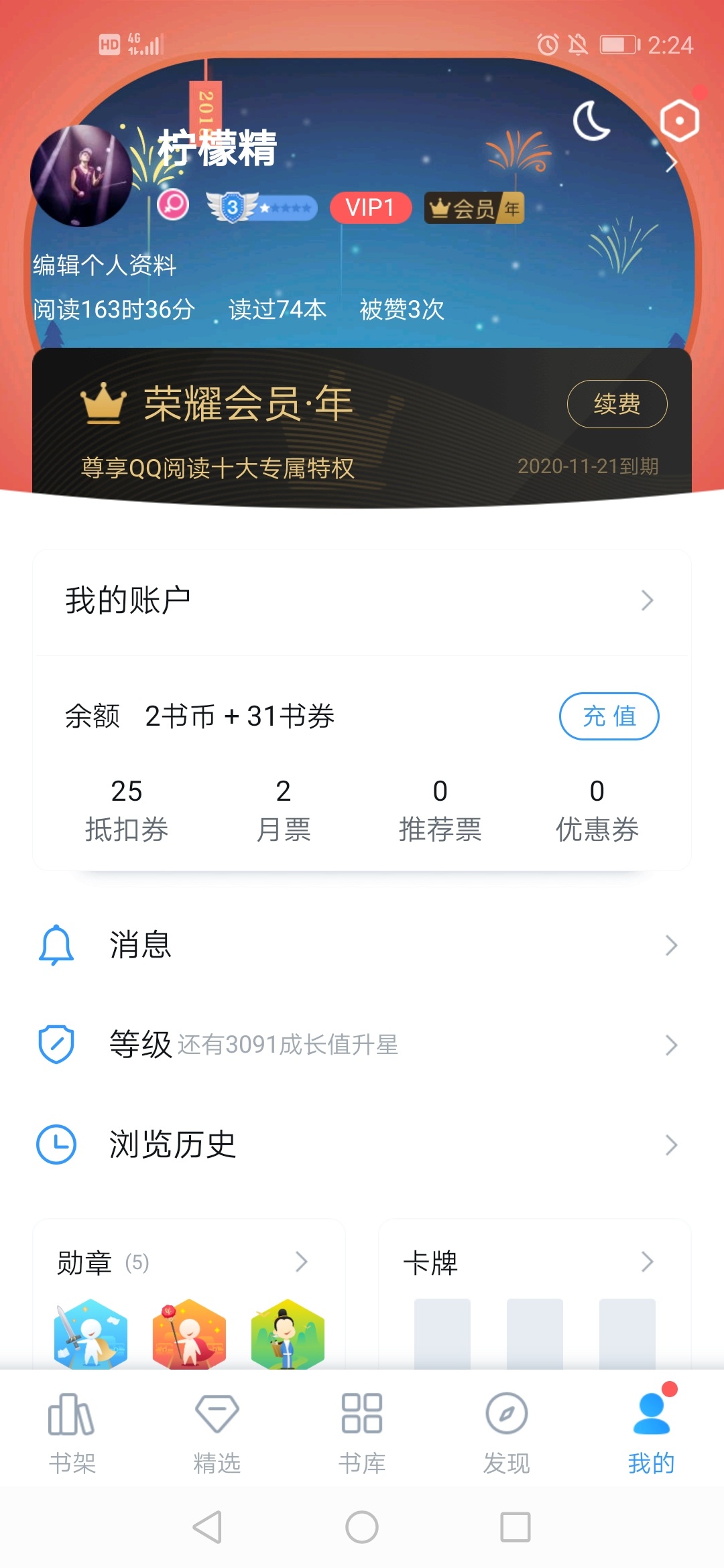724x1568 pixels.
Task: Open the 我的账户 row
Action: (362, 600)
